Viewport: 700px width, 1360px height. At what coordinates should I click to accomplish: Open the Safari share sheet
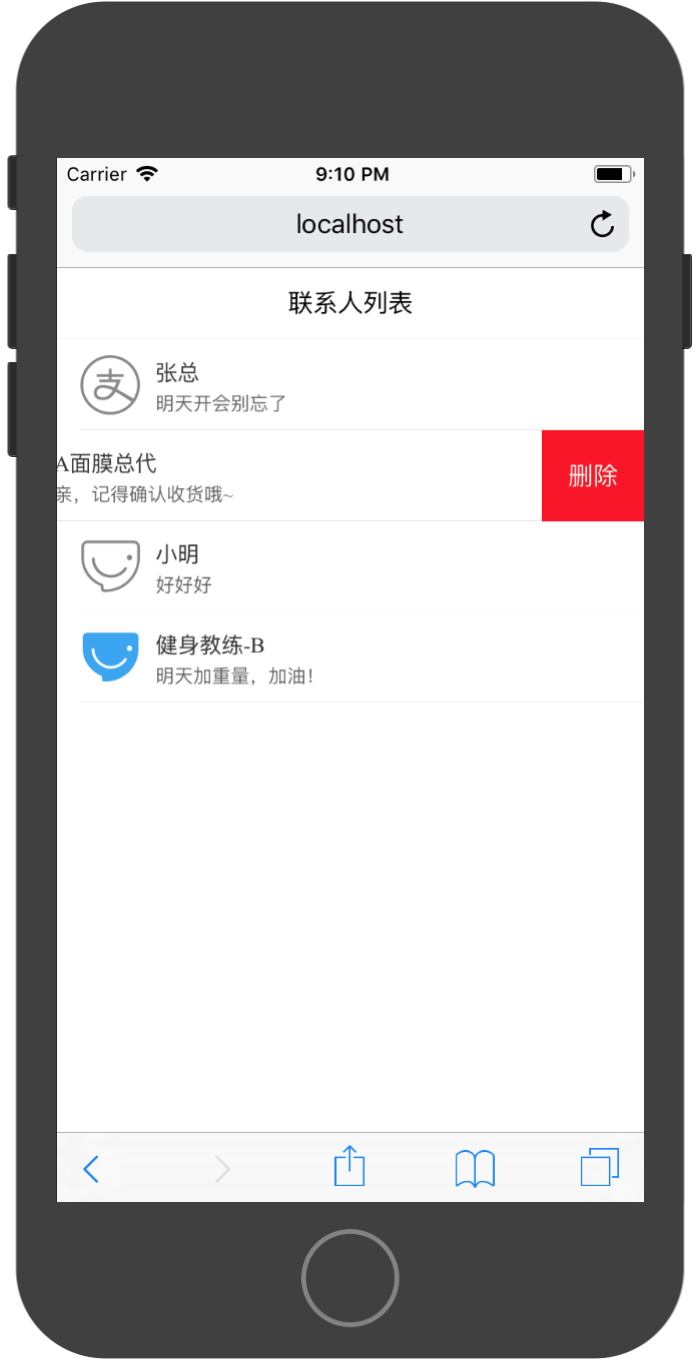pos(349,1166)
